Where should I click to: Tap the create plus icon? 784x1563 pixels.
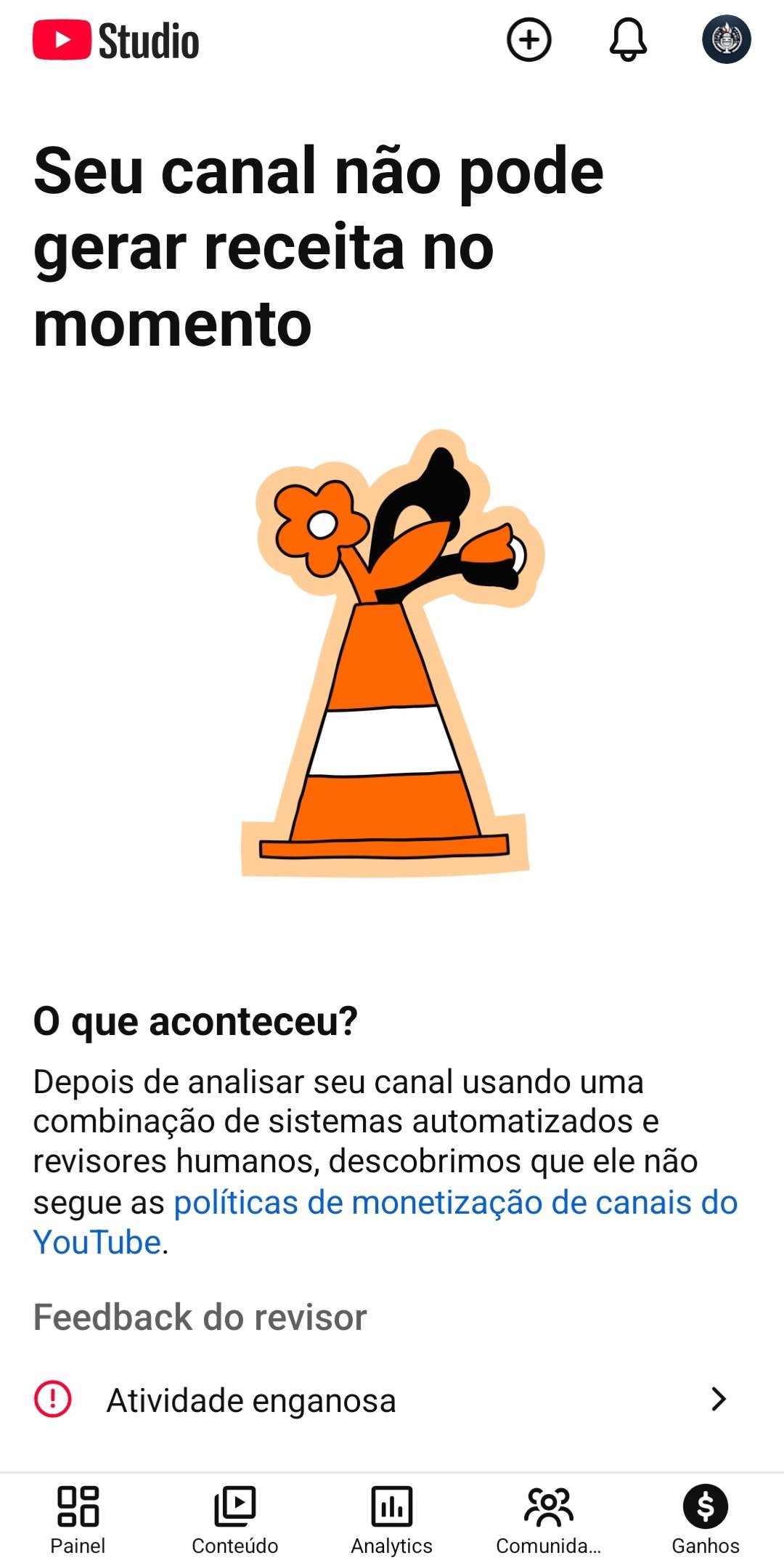528,40
